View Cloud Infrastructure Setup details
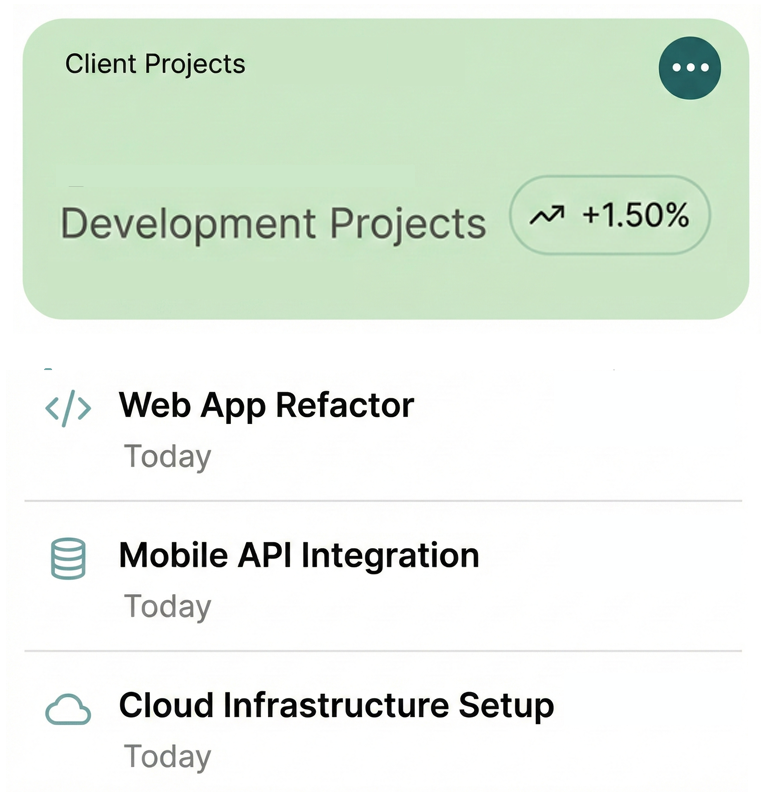The height and width of the screenshot is (812, 766). click(x=336, y=706)
